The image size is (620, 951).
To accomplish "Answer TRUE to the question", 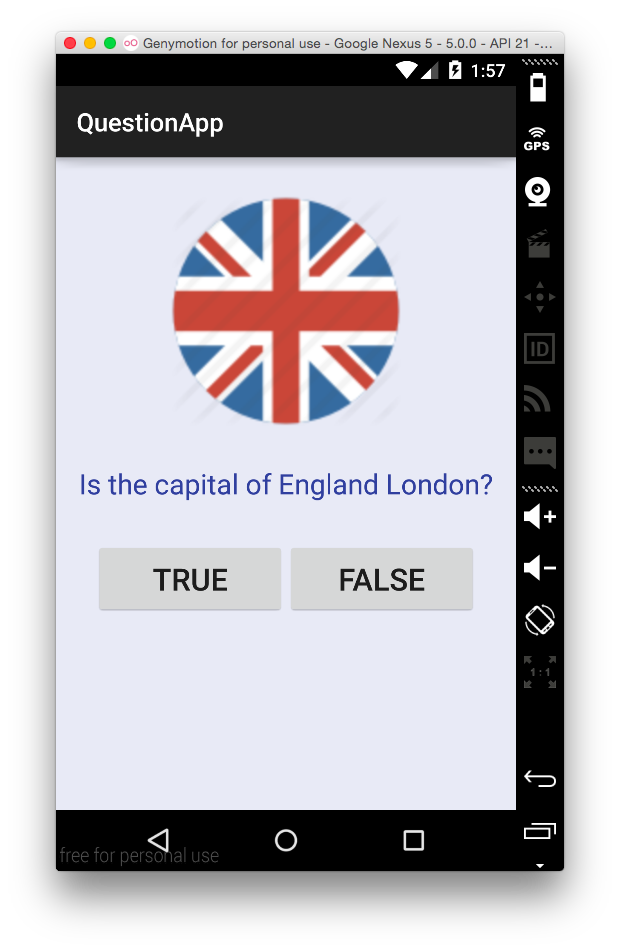I will point(190,579).
